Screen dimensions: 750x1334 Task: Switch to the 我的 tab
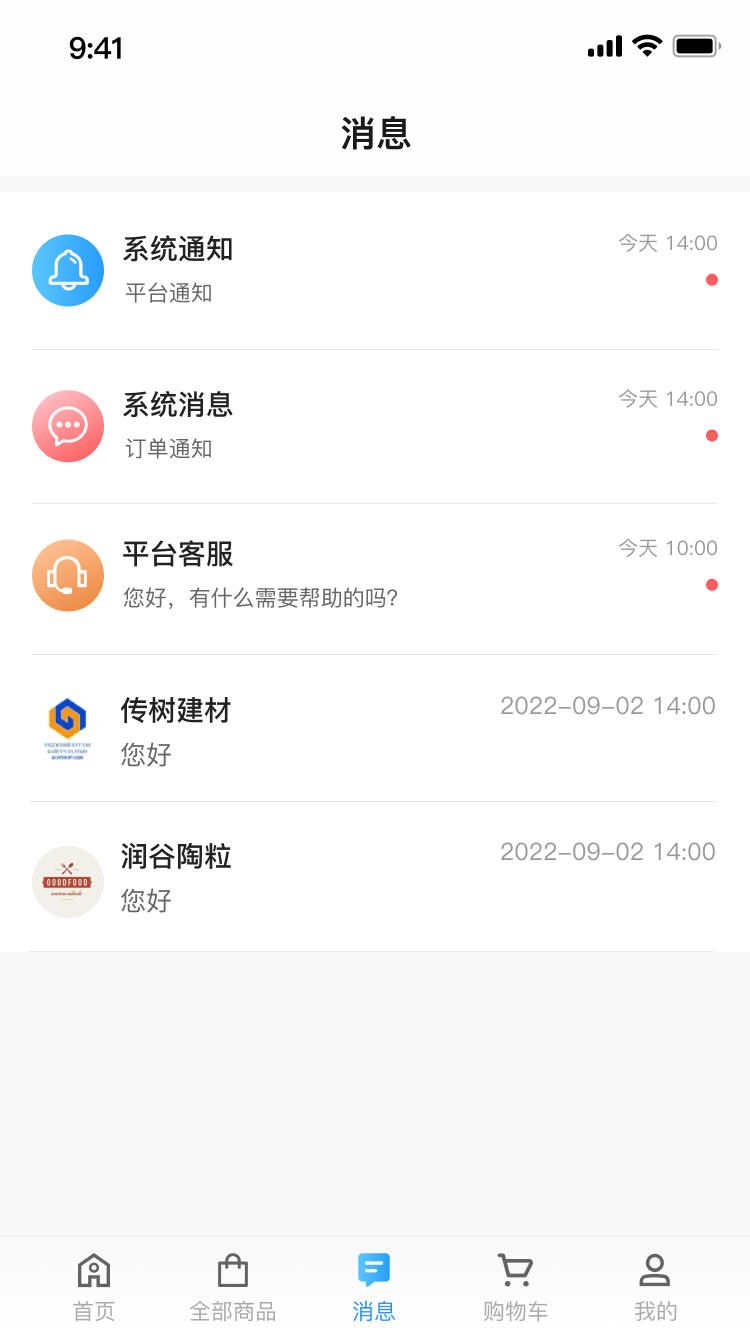pos(655,1286)
